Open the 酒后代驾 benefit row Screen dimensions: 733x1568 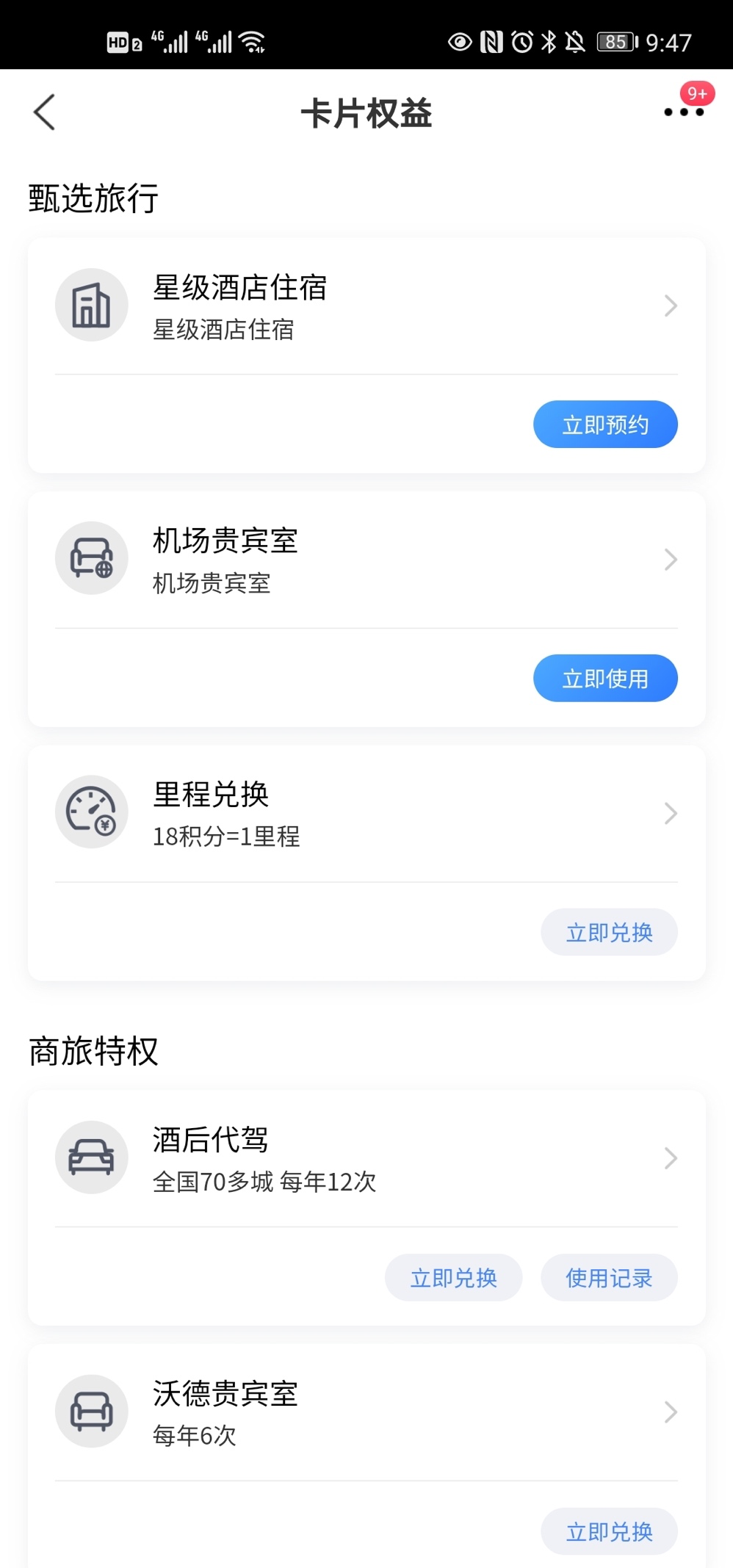tap(366, 1158)
